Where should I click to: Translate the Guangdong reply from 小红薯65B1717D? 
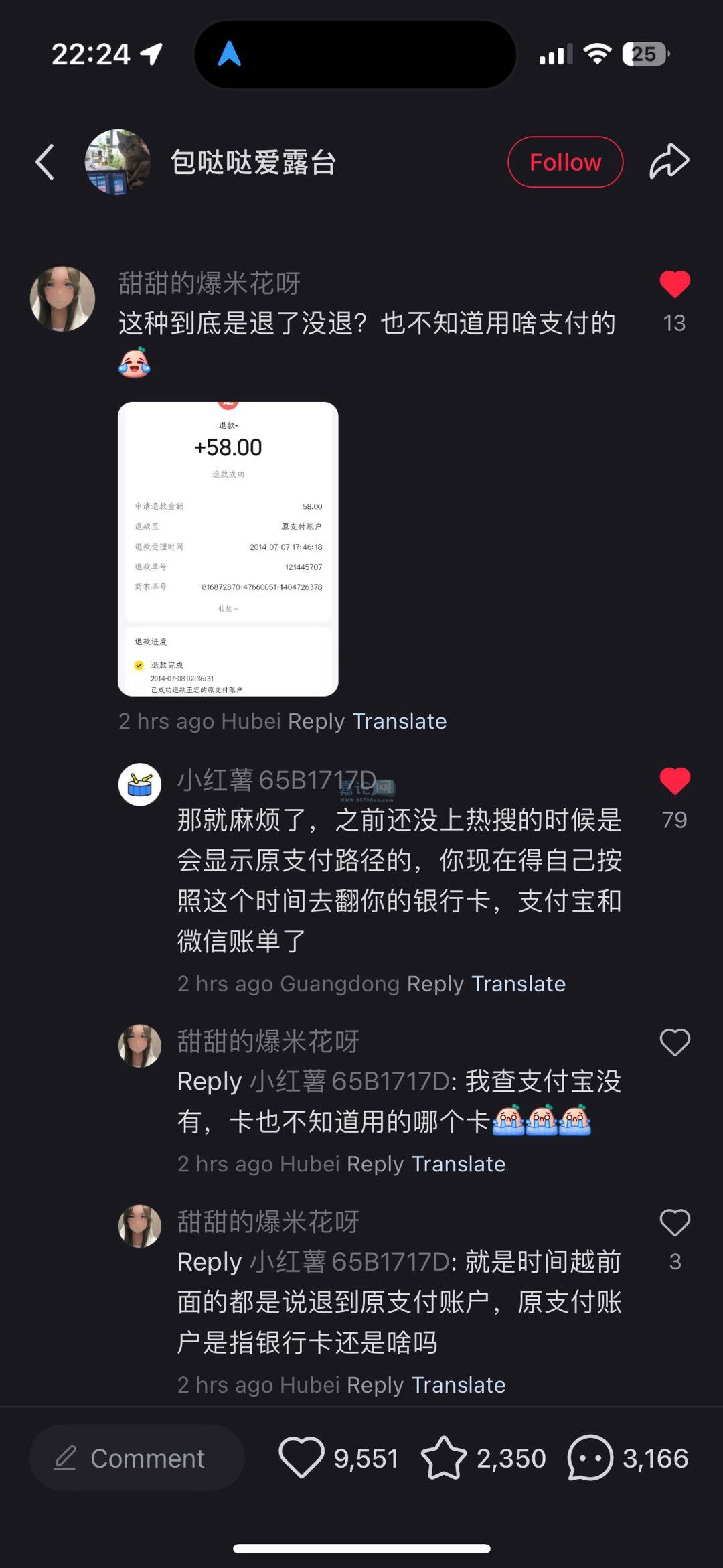click(x=518, y=984)
